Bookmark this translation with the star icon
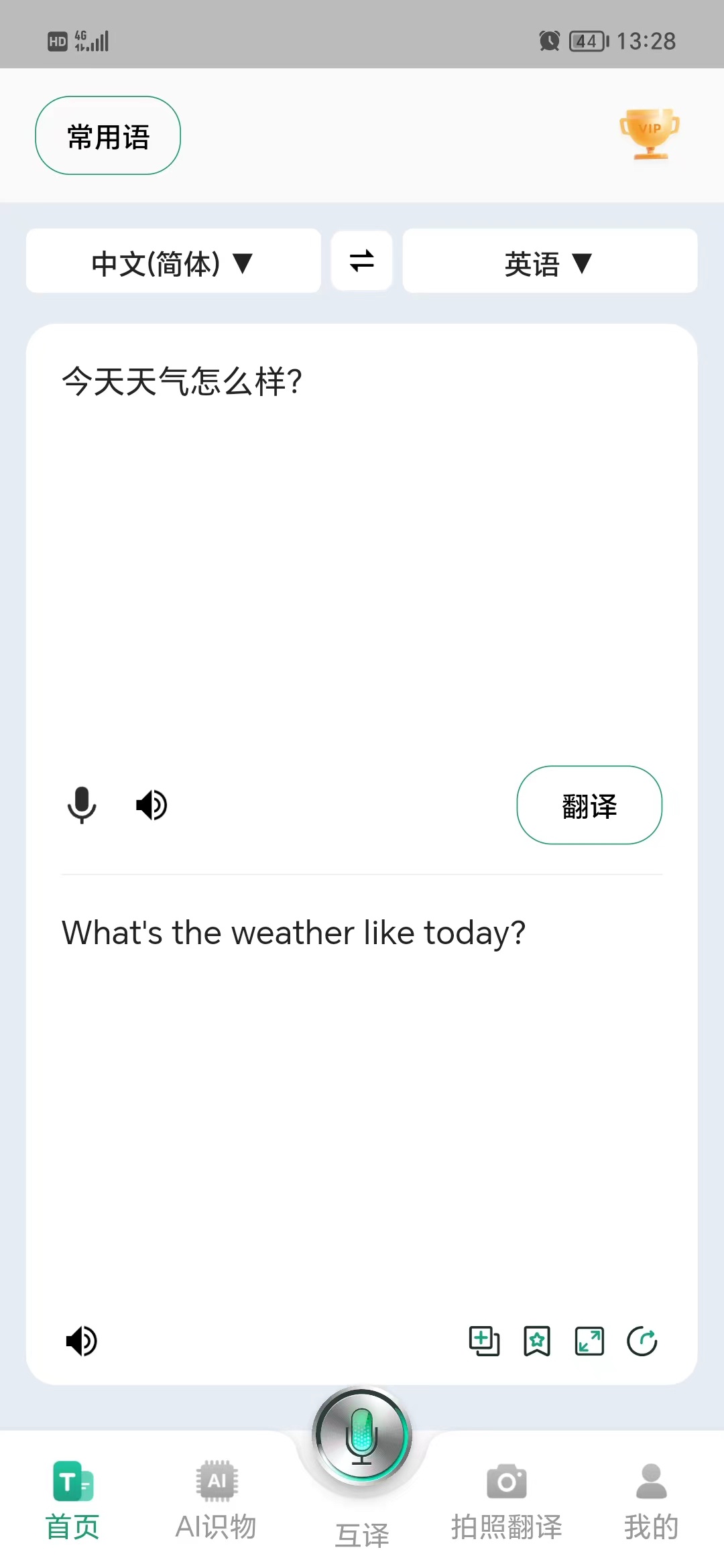The image size is (724, 1568). click(537, 1342)
